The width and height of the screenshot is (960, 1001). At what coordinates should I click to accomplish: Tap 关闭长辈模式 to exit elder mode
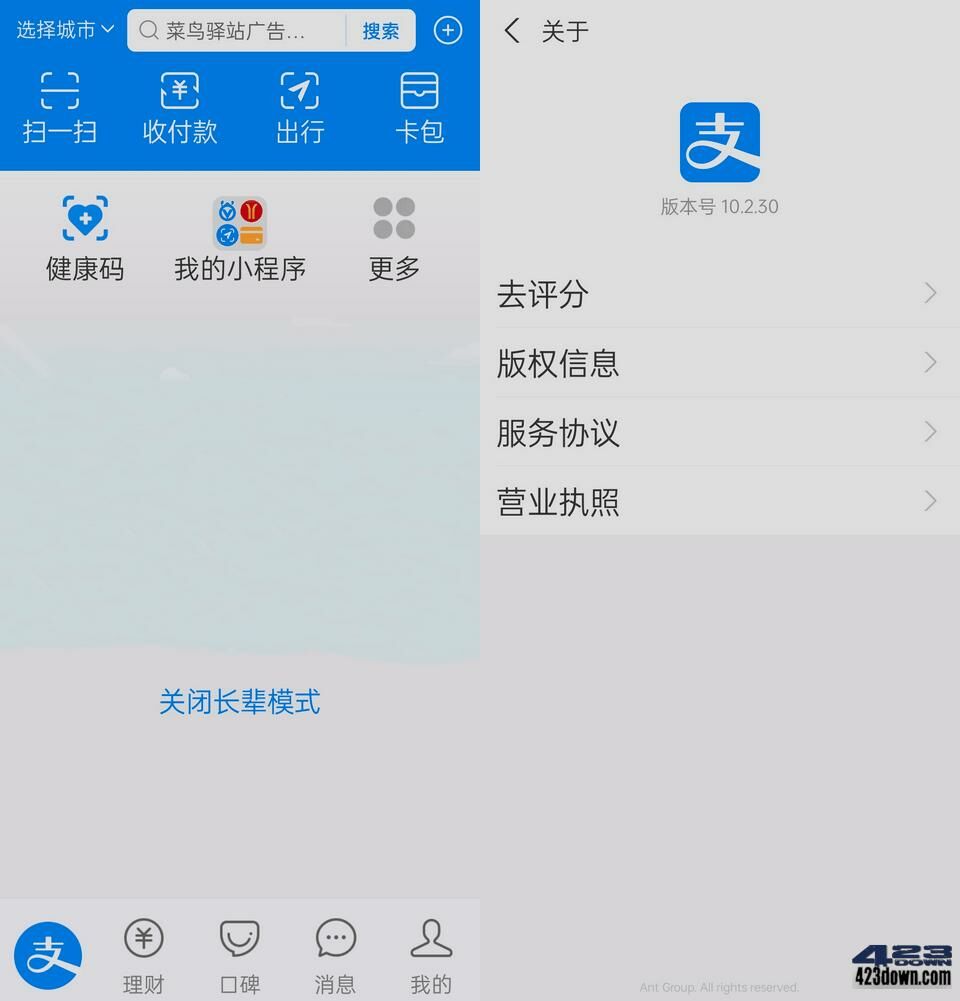pyautogui.click(x=240, y=702)
